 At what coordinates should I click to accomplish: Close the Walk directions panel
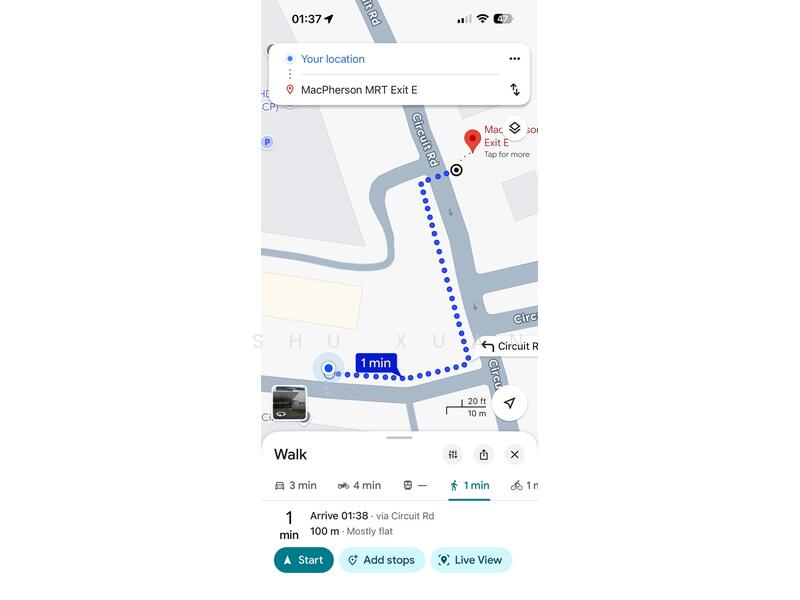coord(514,454)
